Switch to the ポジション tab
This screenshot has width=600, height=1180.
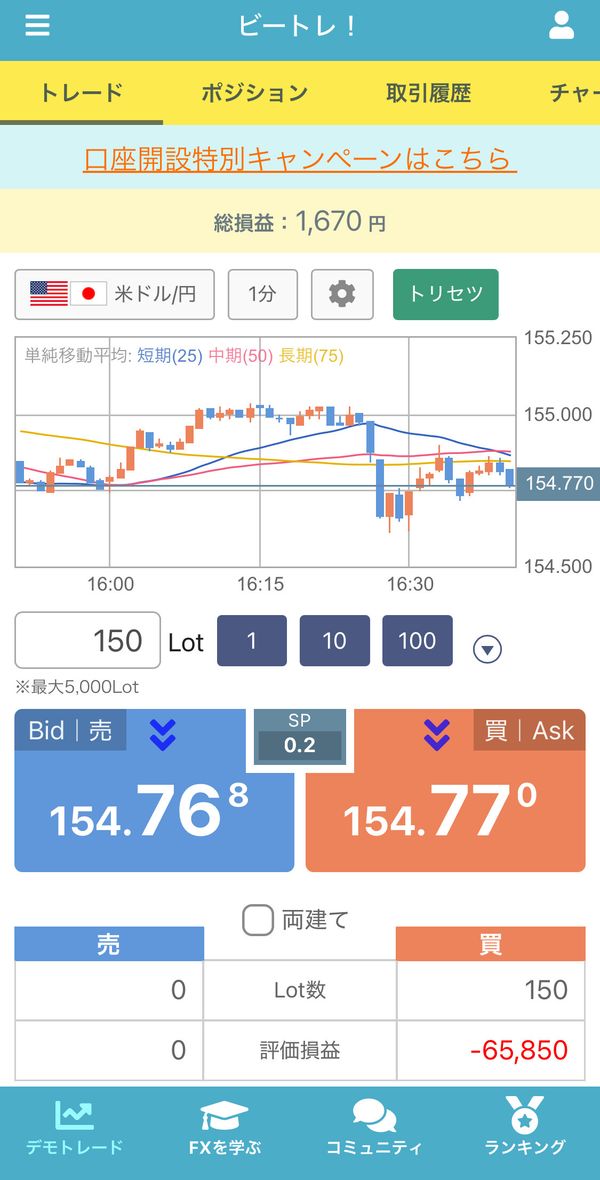point(254,93)
